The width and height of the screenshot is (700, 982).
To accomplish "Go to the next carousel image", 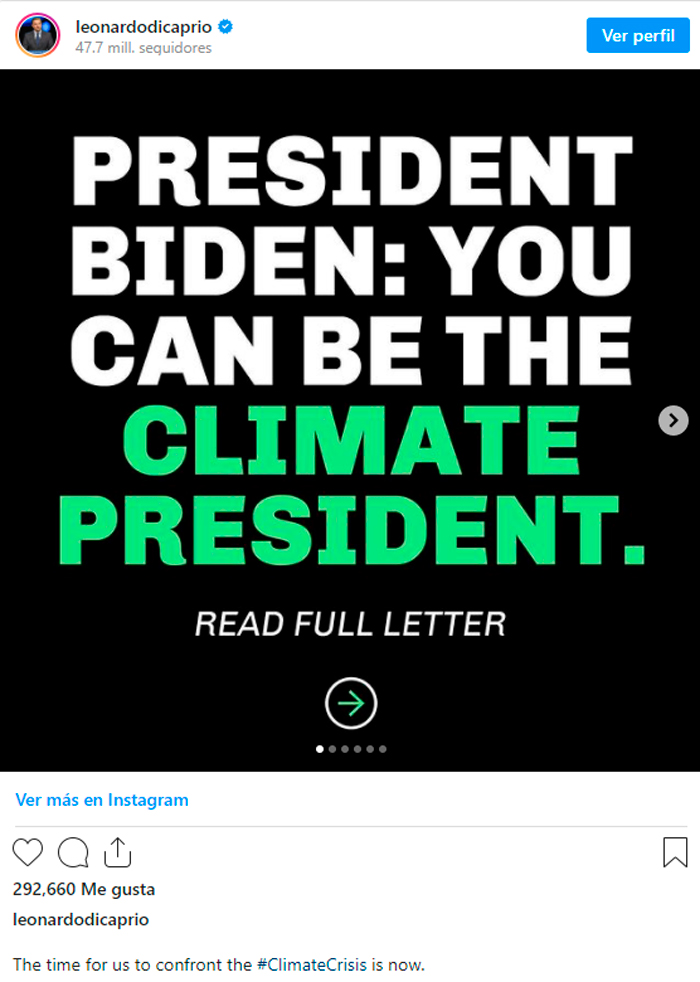I will point(673,420).
